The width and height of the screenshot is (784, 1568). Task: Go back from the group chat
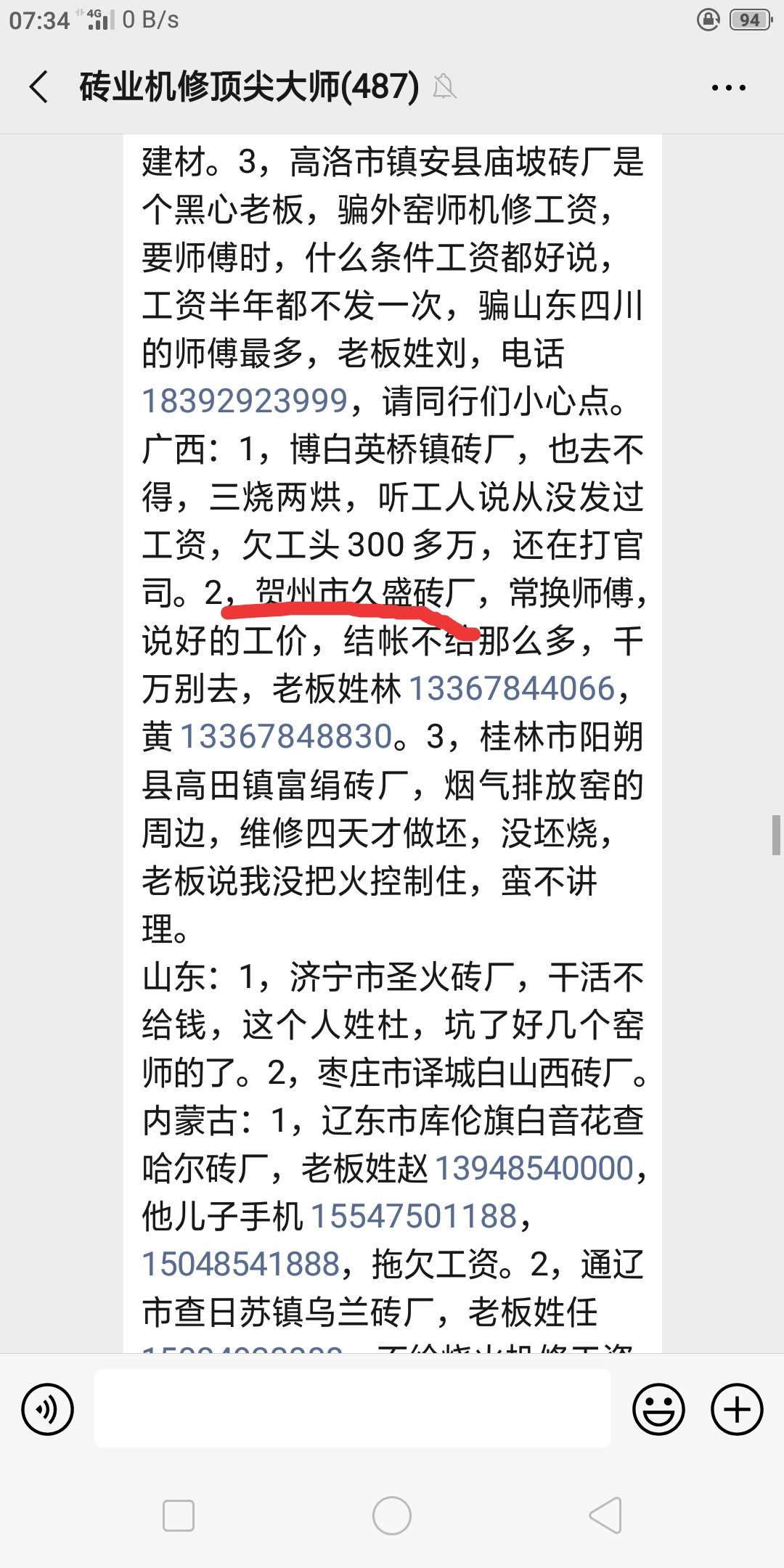tap(39, 87)
